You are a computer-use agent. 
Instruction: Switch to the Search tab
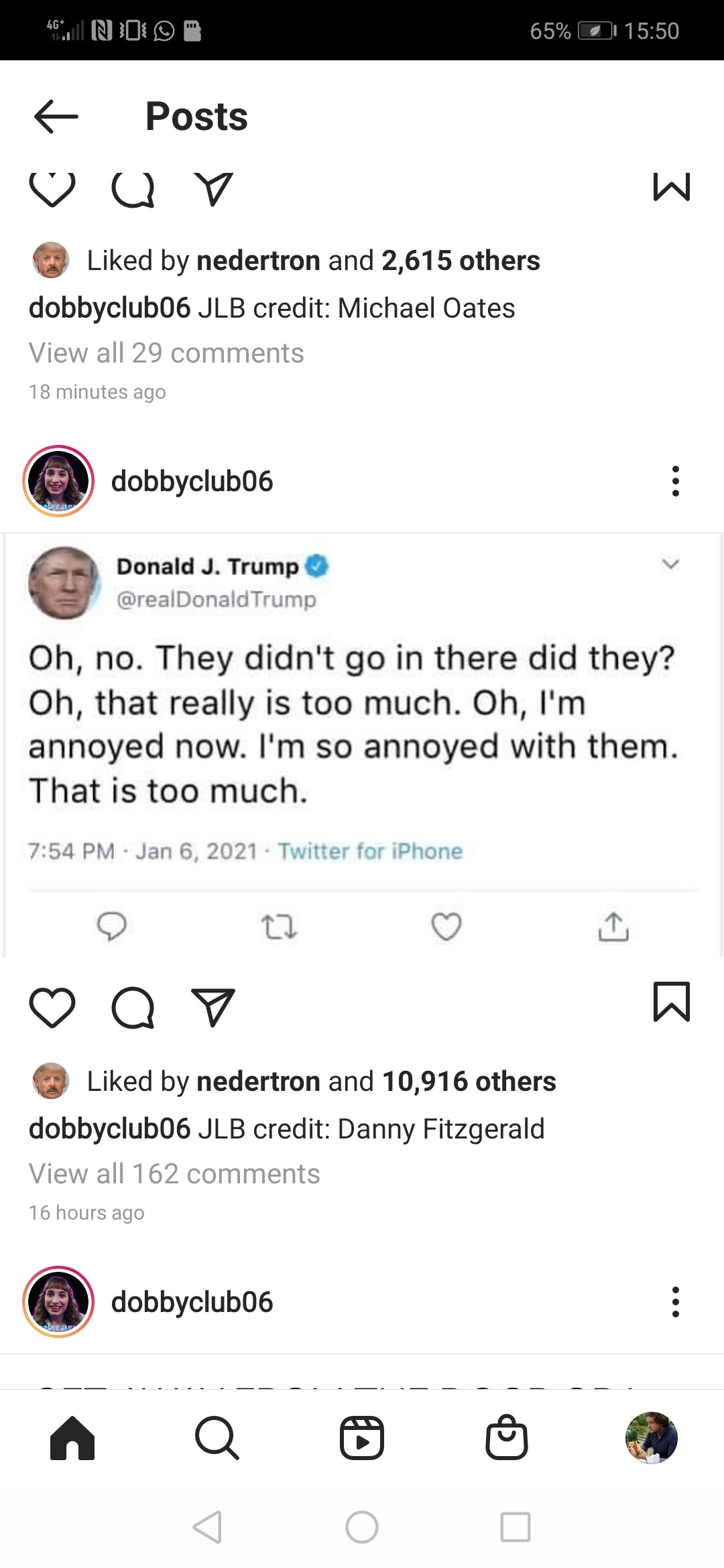pos(217,1437)
